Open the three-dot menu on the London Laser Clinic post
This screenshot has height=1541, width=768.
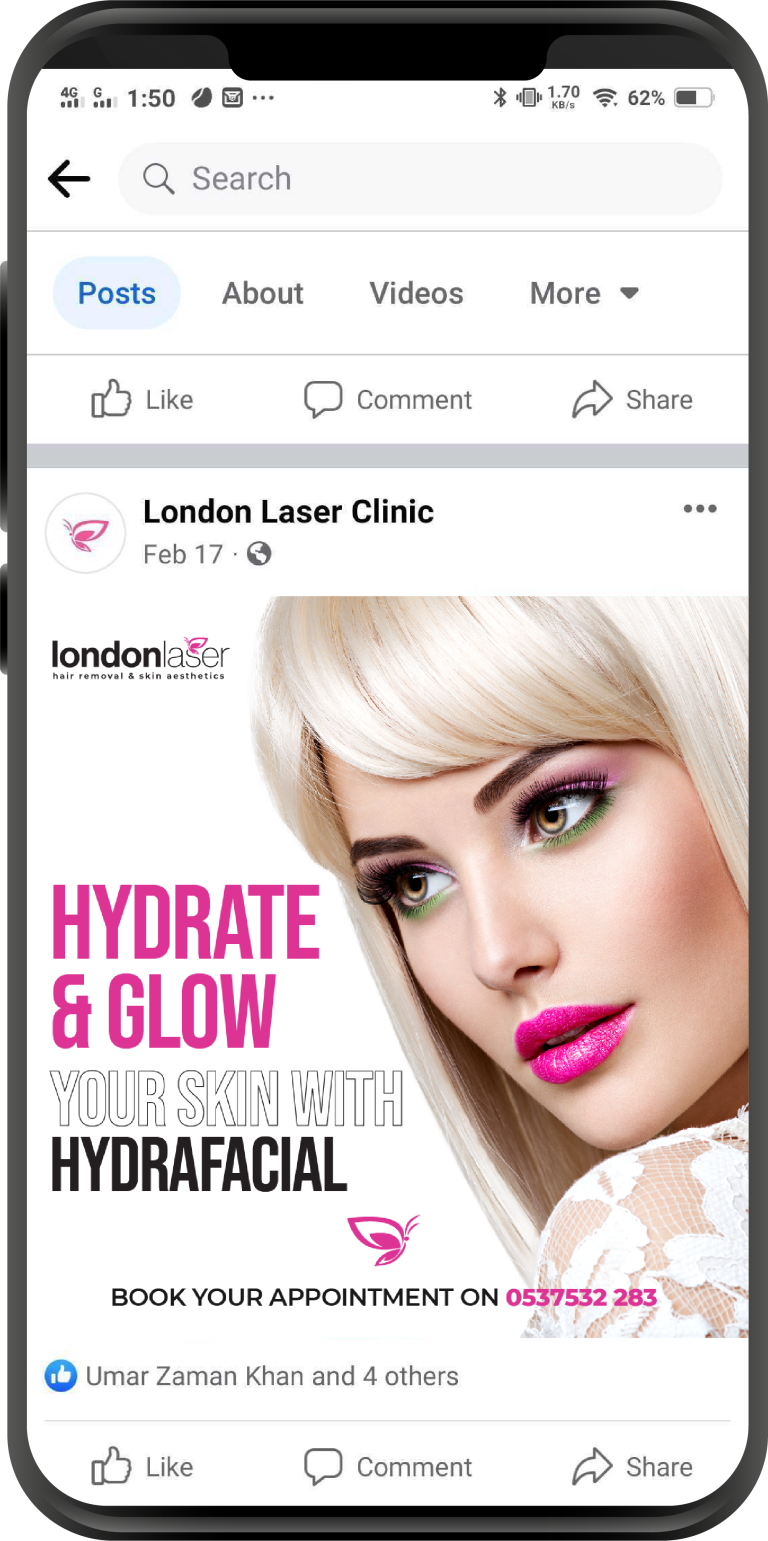click(x=699, y=509)
